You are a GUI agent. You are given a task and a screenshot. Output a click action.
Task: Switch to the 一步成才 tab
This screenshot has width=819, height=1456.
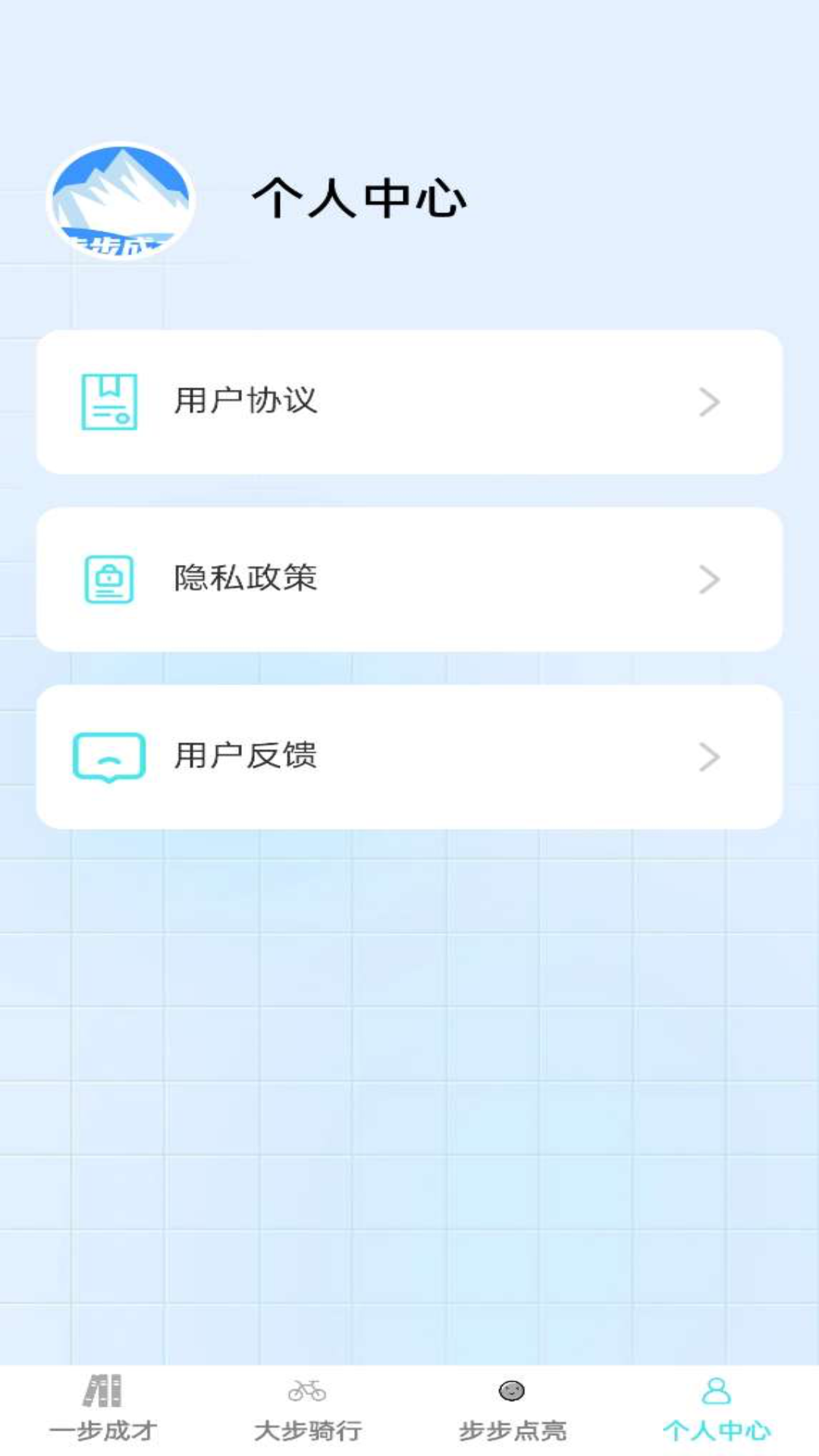(102, 1410)
